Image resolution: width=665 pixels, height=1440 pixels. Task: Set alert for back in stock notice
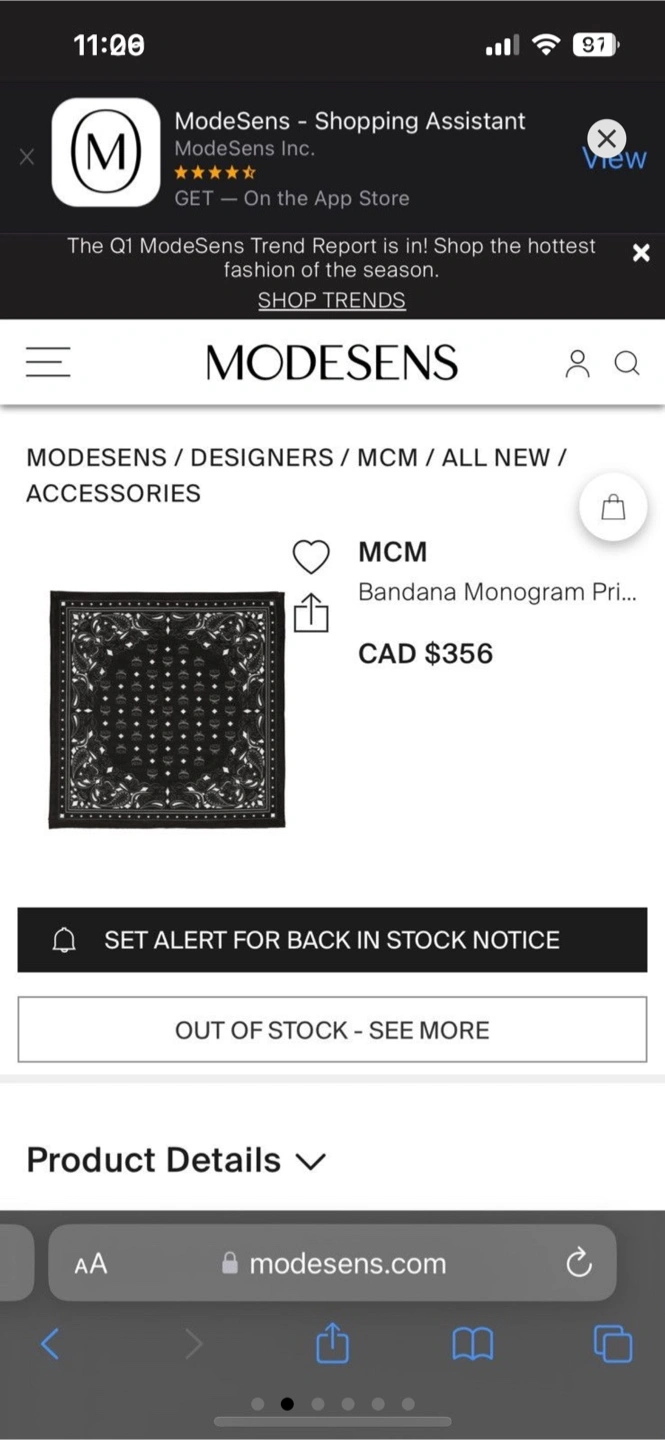[332, 940]
